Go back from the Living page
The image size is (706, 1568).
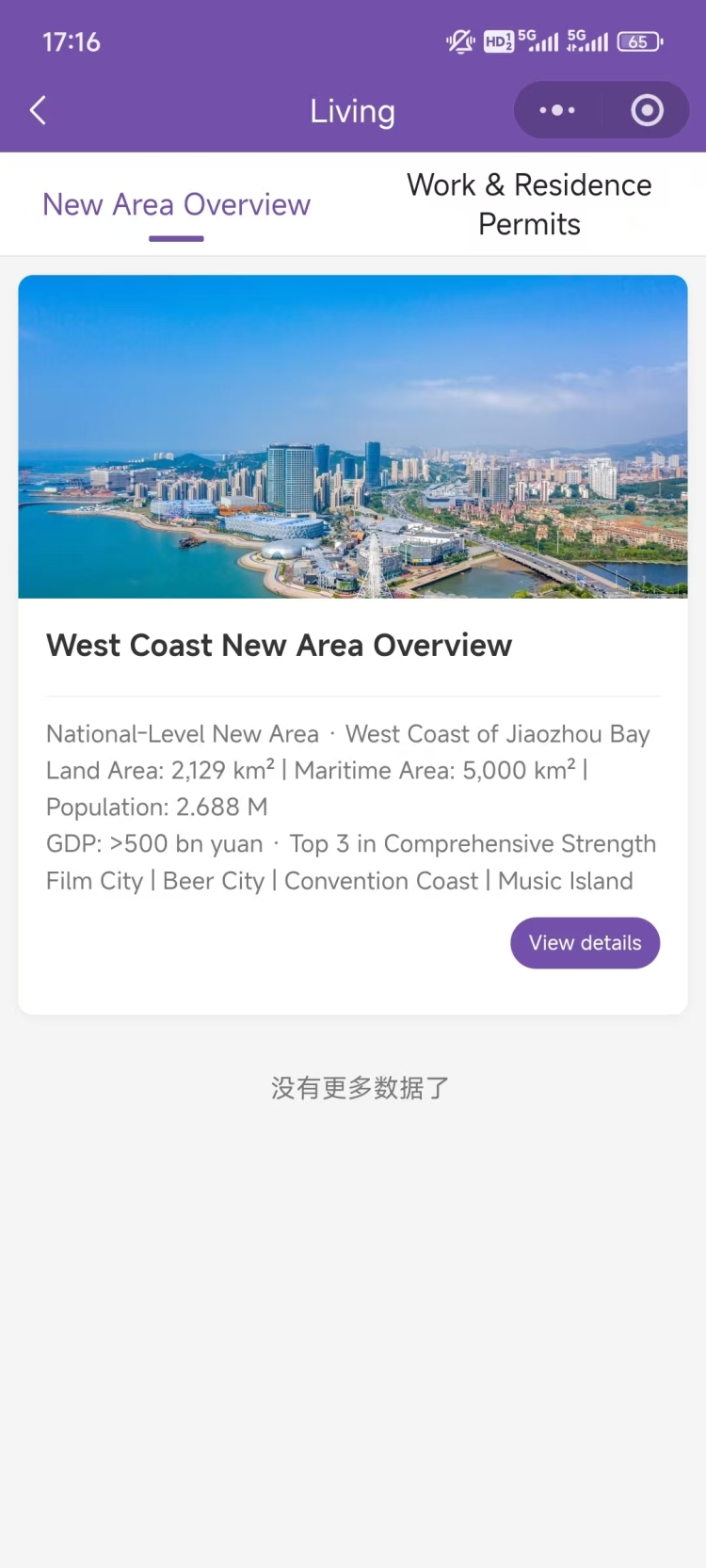click(x=39, y=111)
